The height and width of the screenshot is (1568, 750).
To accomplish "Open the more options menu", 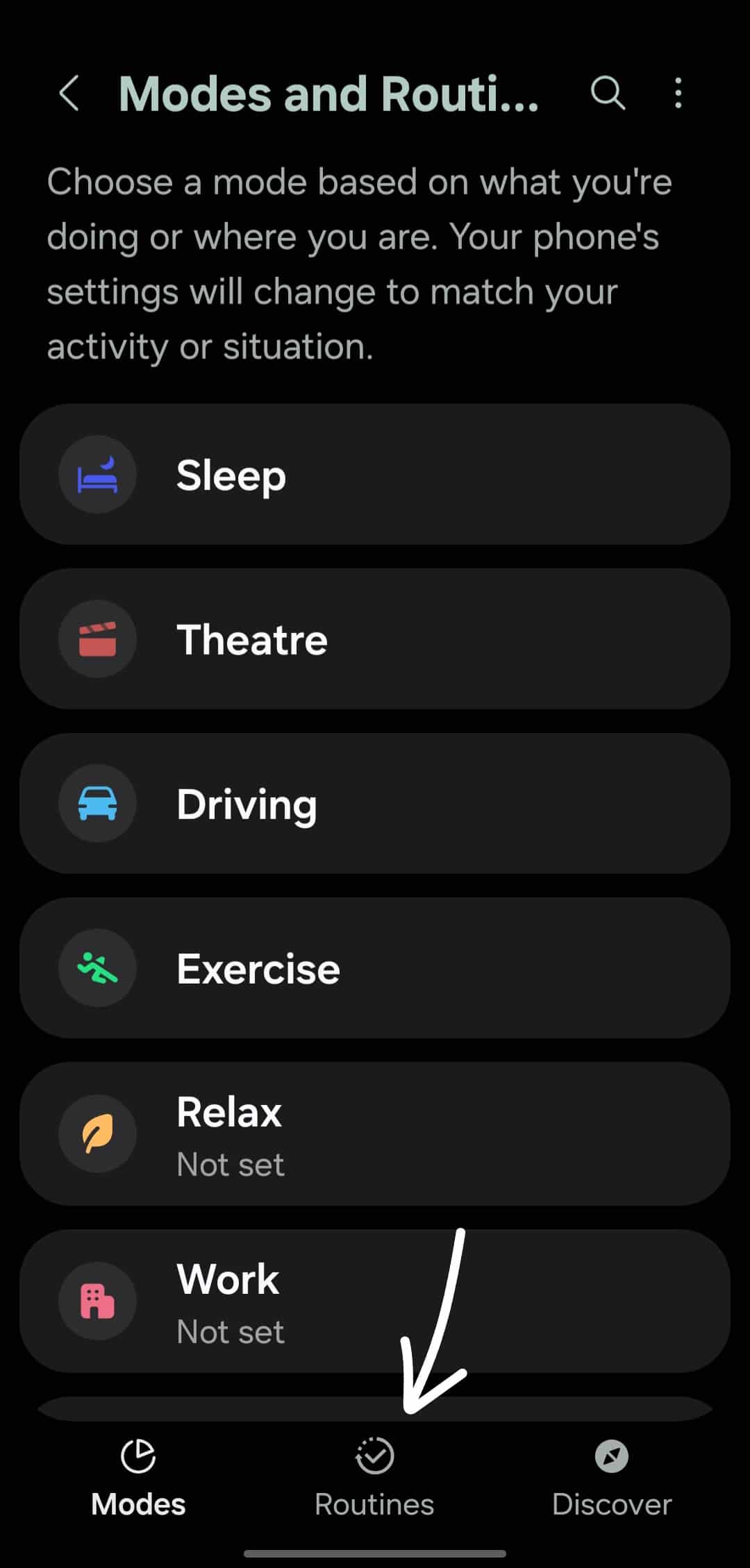I will pyautogui.click(x=678, y=93).
